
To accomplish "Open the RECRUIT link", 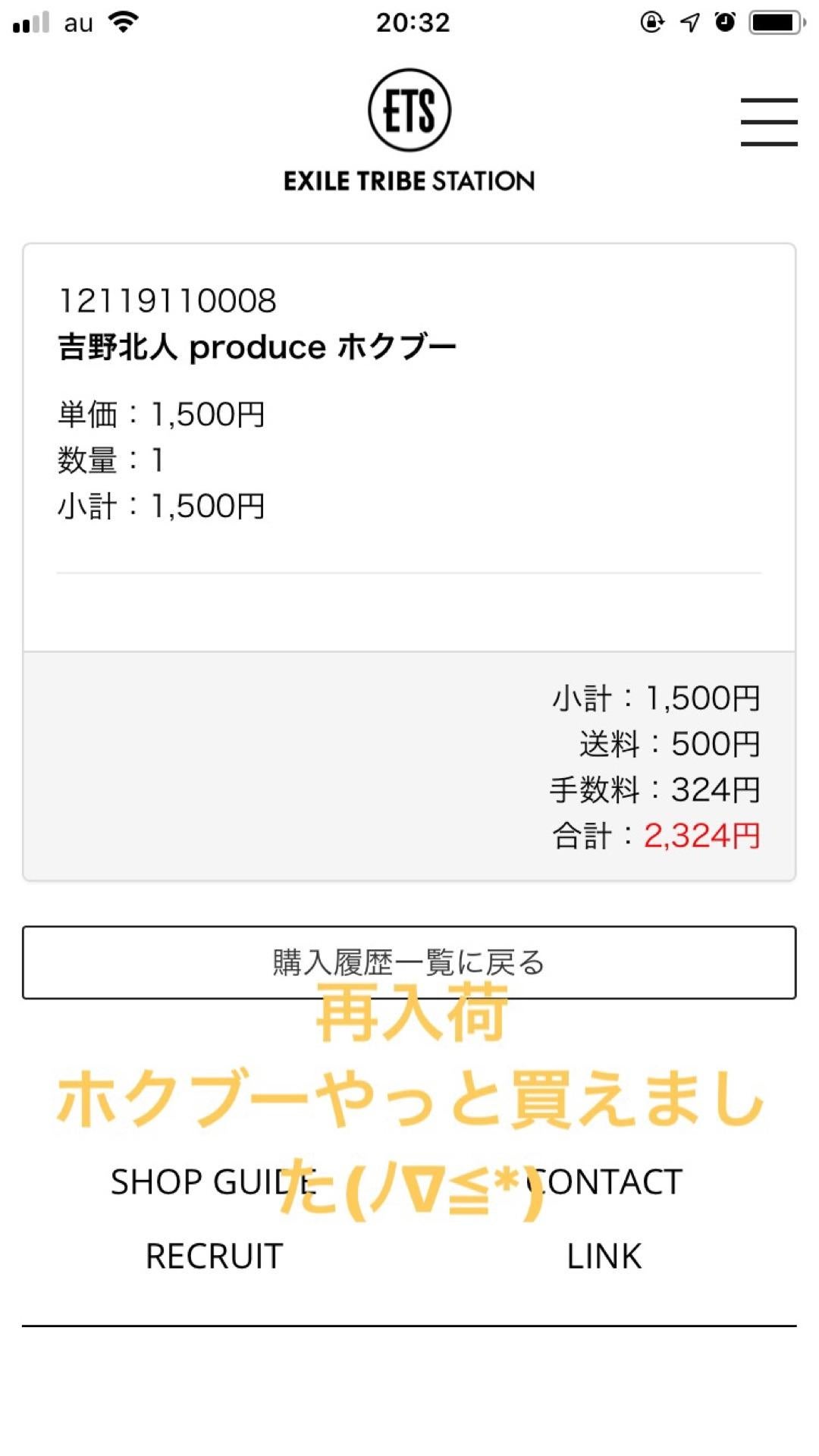I will click(x=214, y=1257).
